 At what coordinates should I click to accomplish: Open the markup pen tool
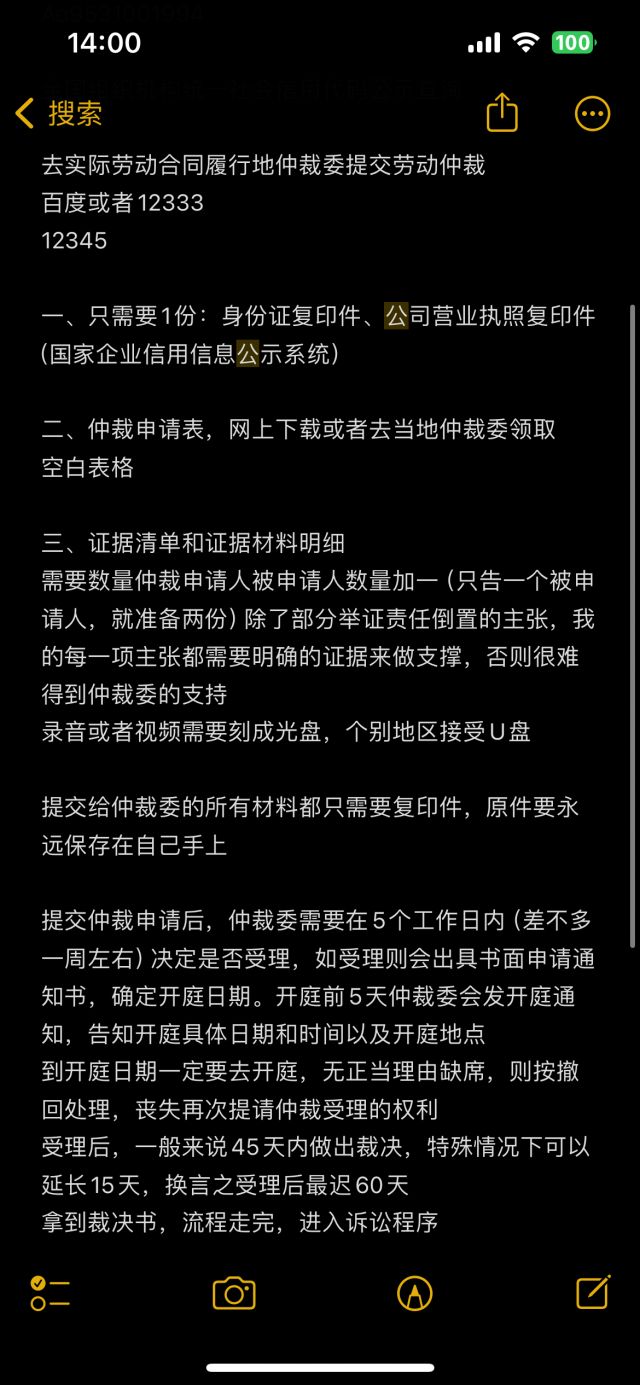(414, 1293)
